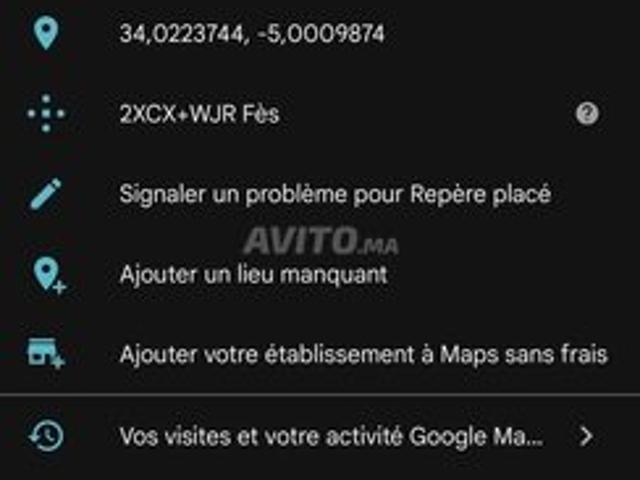Open Vos visites et votre activité Google Maps

331,437
